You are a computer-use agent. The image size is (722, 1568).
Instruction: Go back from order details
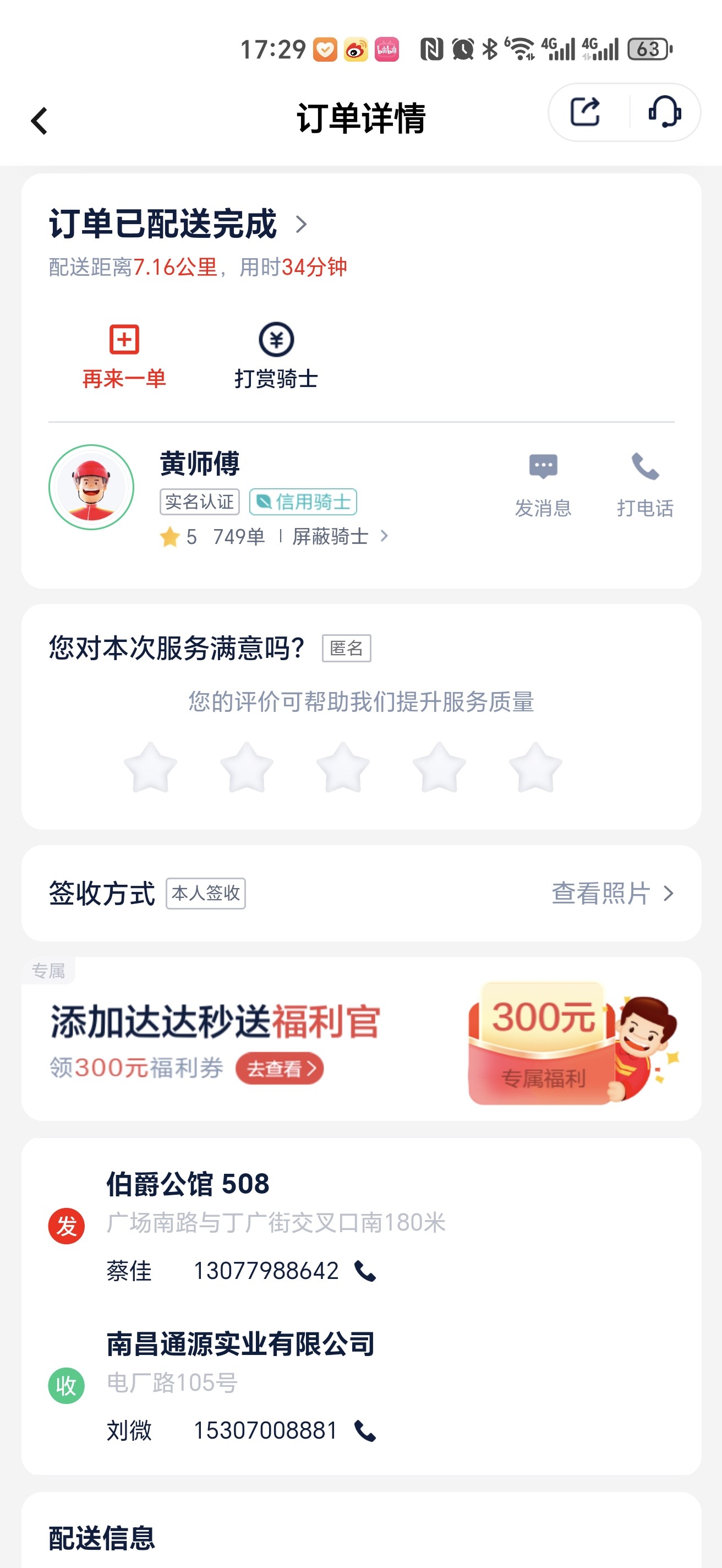click(40, 121)
